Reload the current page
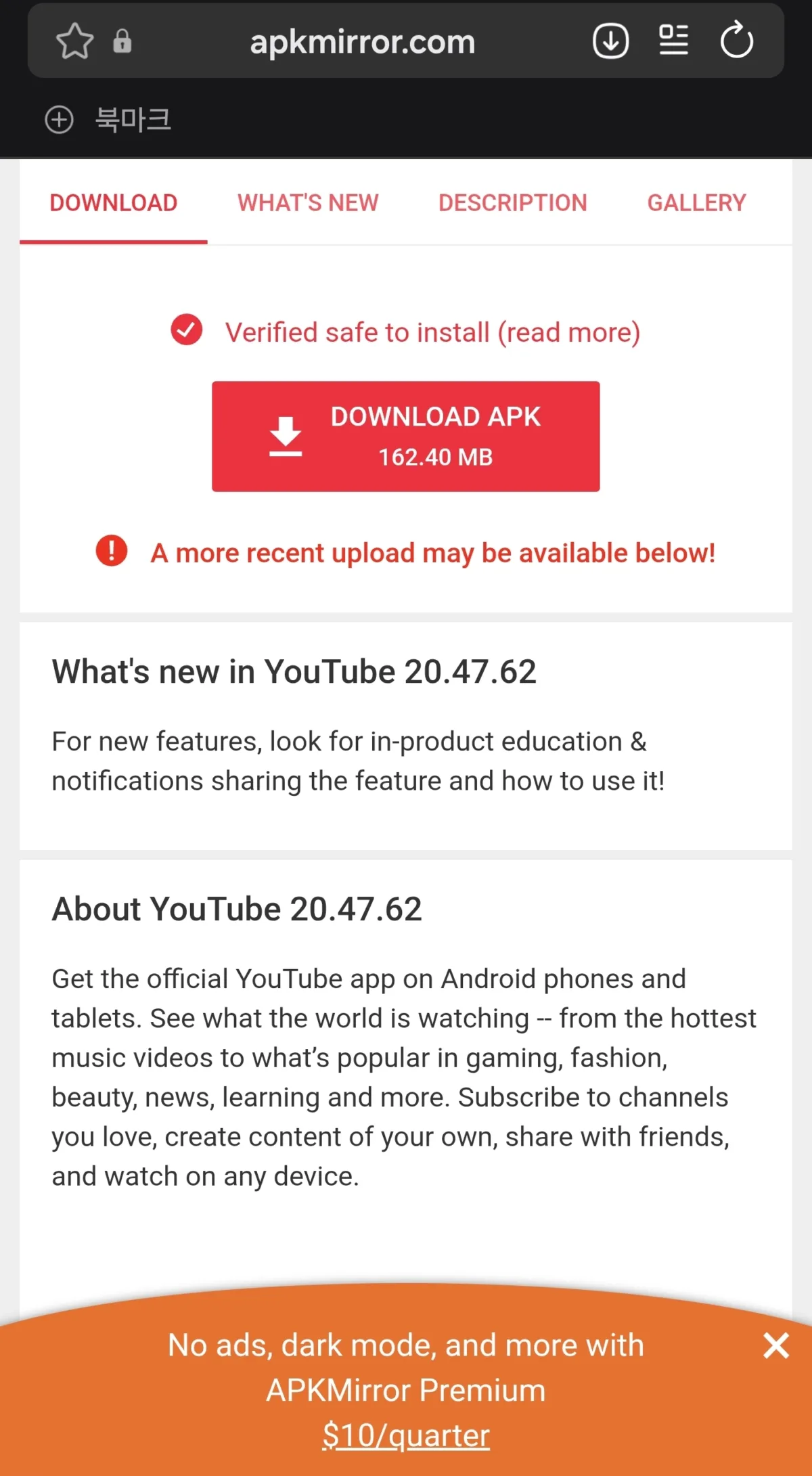 point(736,41)
